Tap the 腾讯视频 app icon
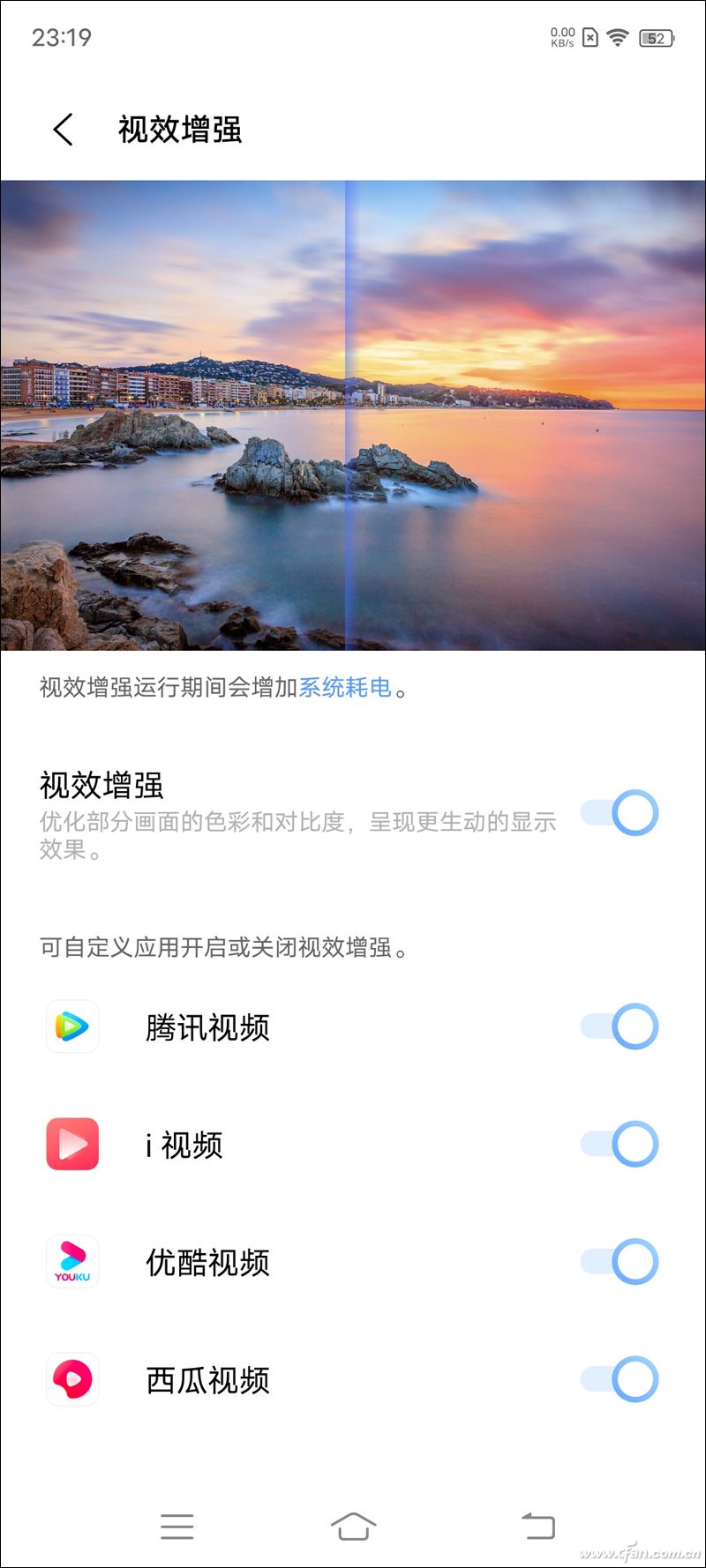This screenshot has height=1568, width=706. 72,1027
